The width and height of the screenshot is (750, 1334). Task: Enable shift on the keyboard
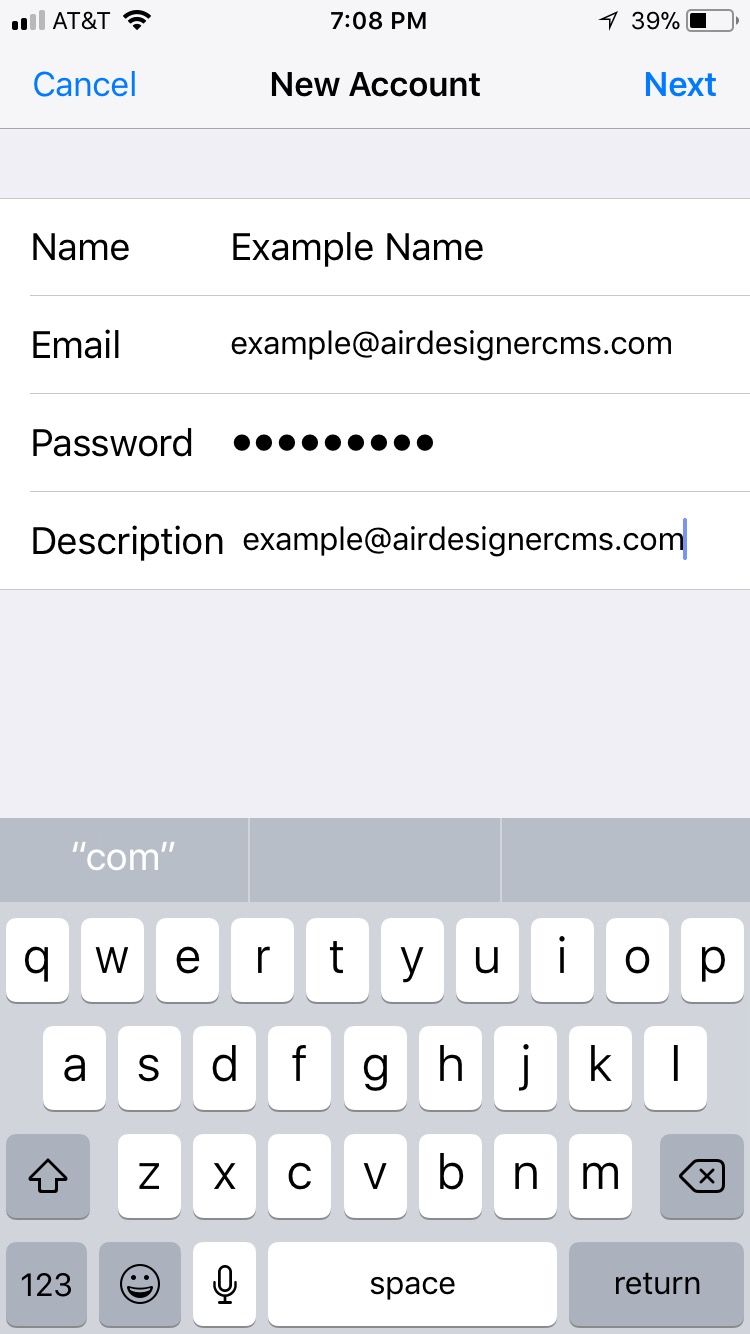48,1176
